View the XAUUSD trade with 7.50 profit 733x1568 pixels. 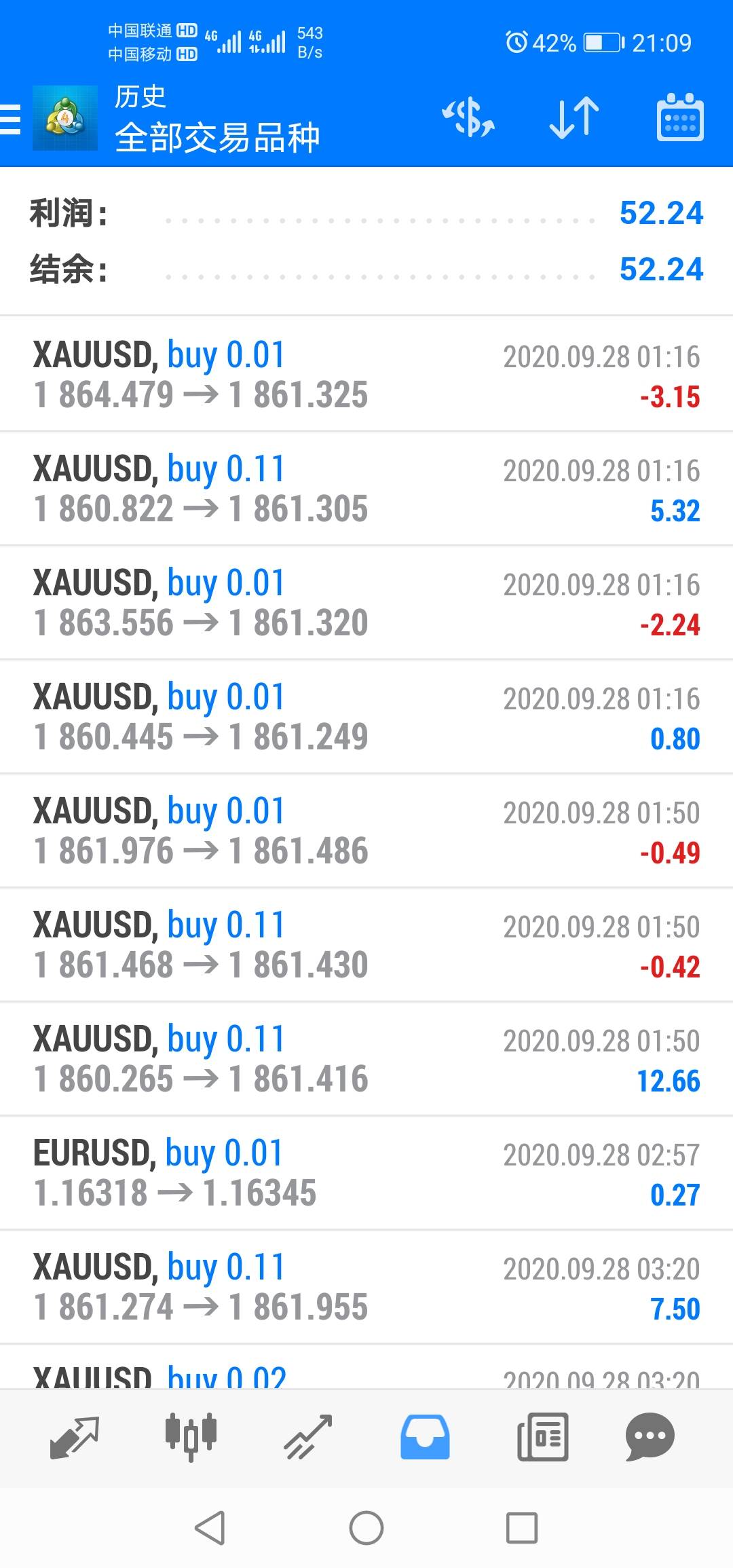pos(366,1287)
